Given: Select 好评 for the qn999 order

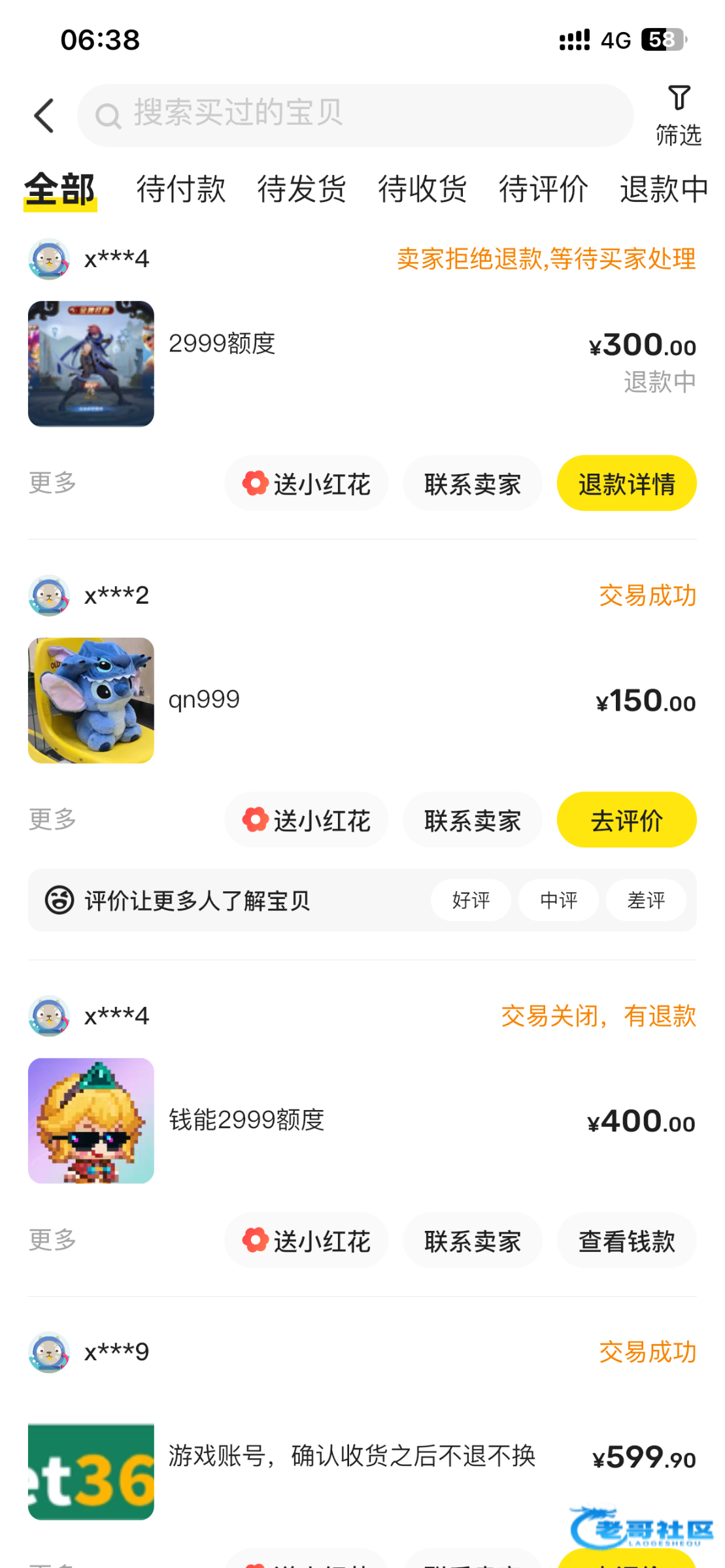Looking at the screenshot, I should (471, 900).
